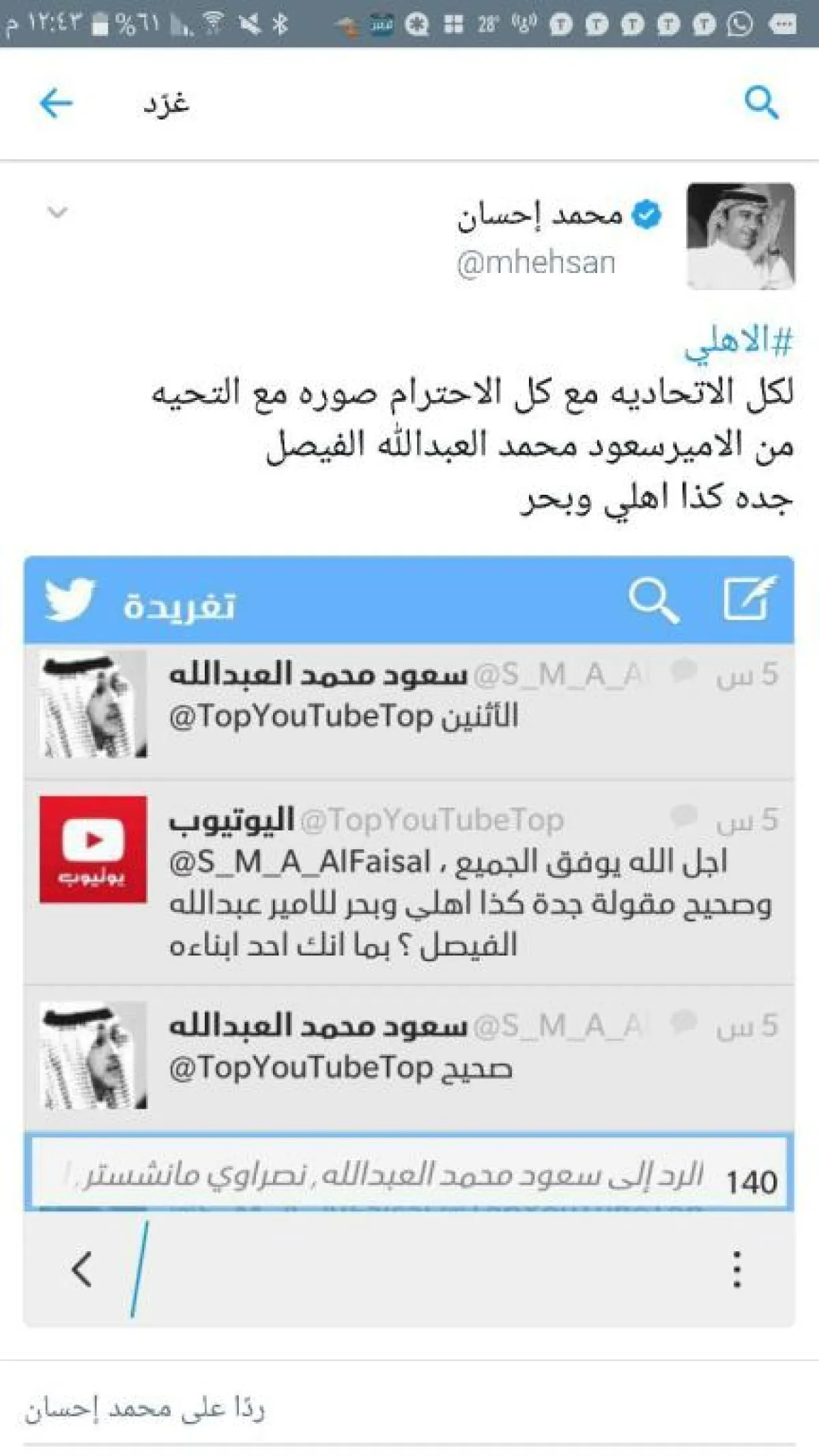
Task: Open the #الاهلي hashtag
Action: coord(738,342)
